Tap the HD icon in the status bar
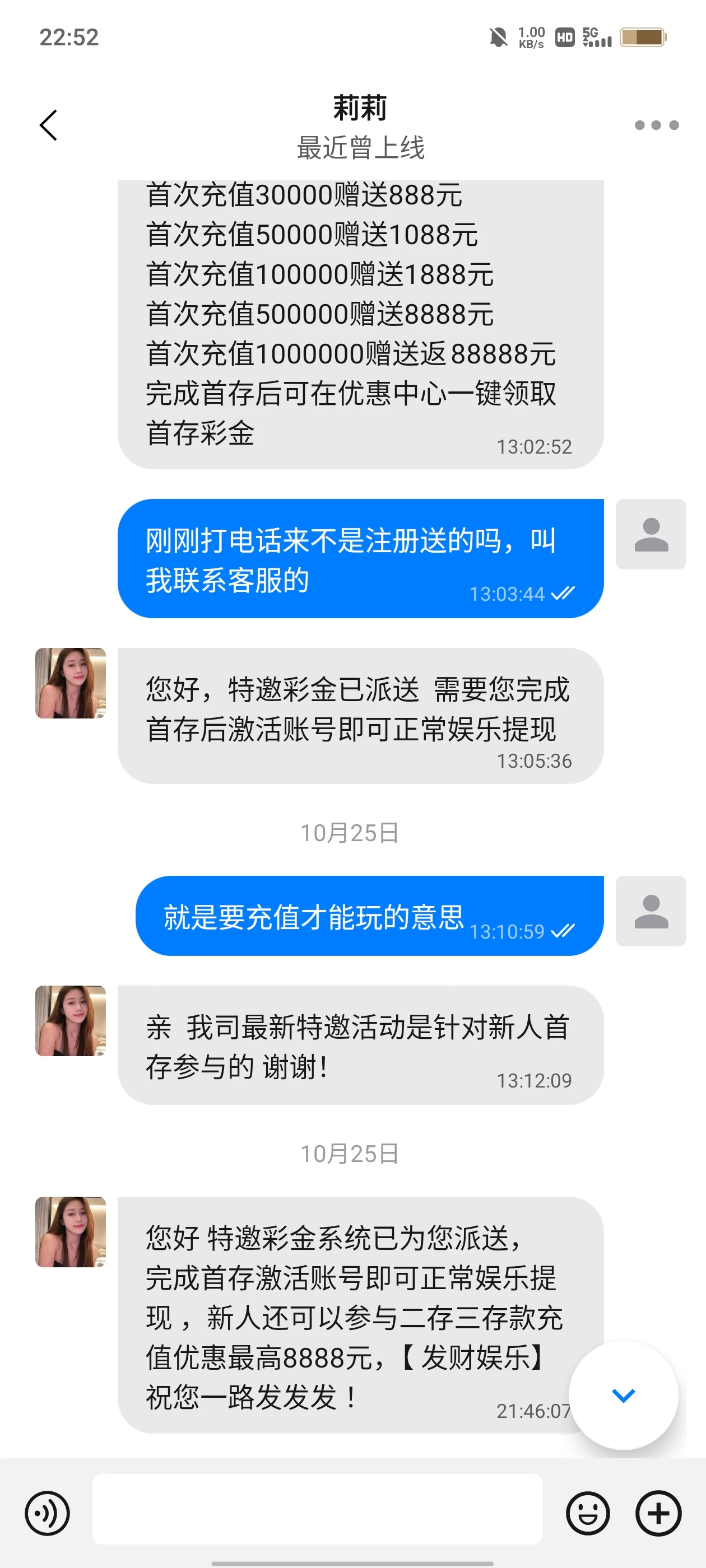This screenshot has height=1568, width=706. click(x=564, y=36)
